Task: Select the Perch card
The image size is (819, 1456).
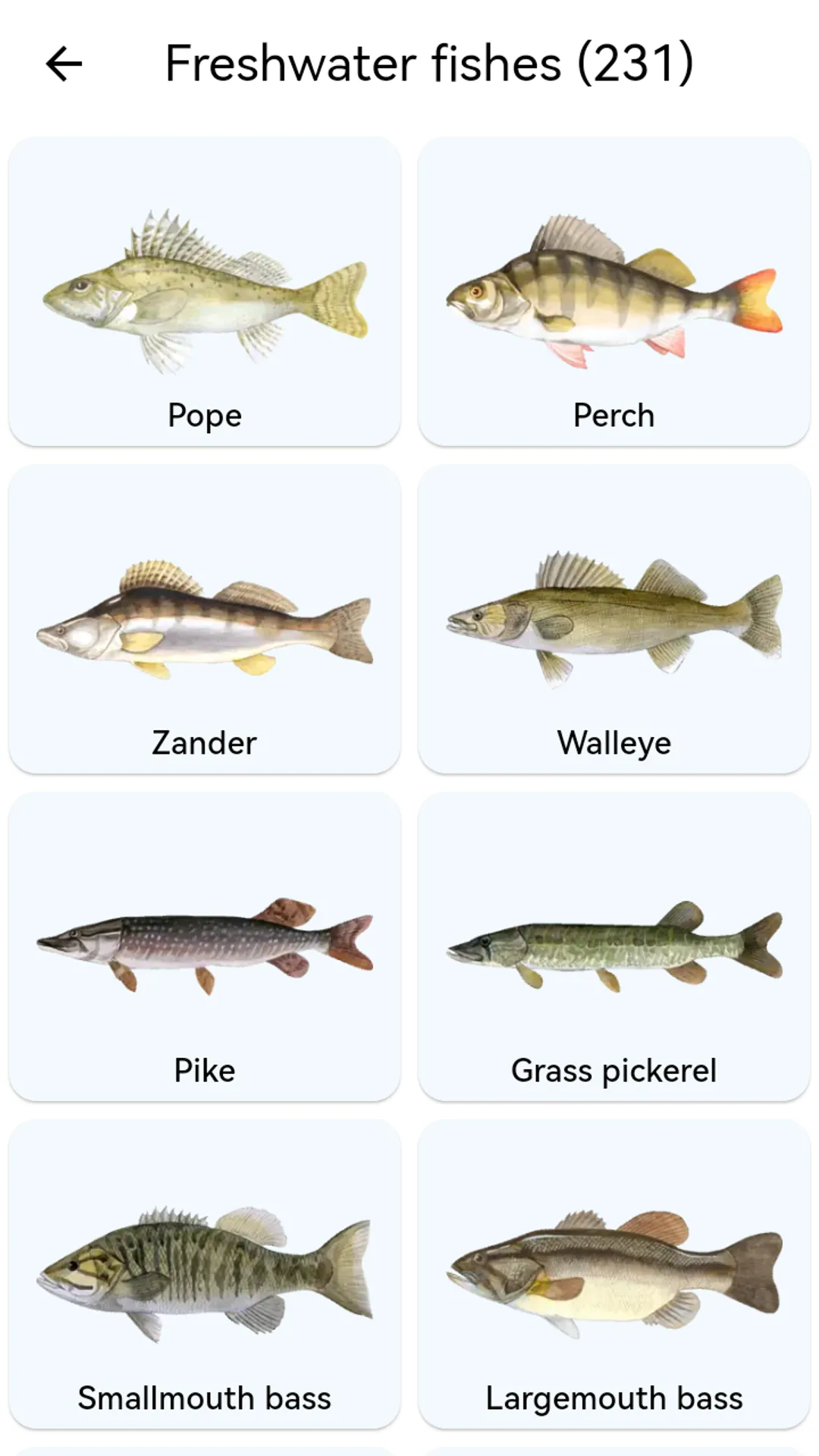Action: 614,291
